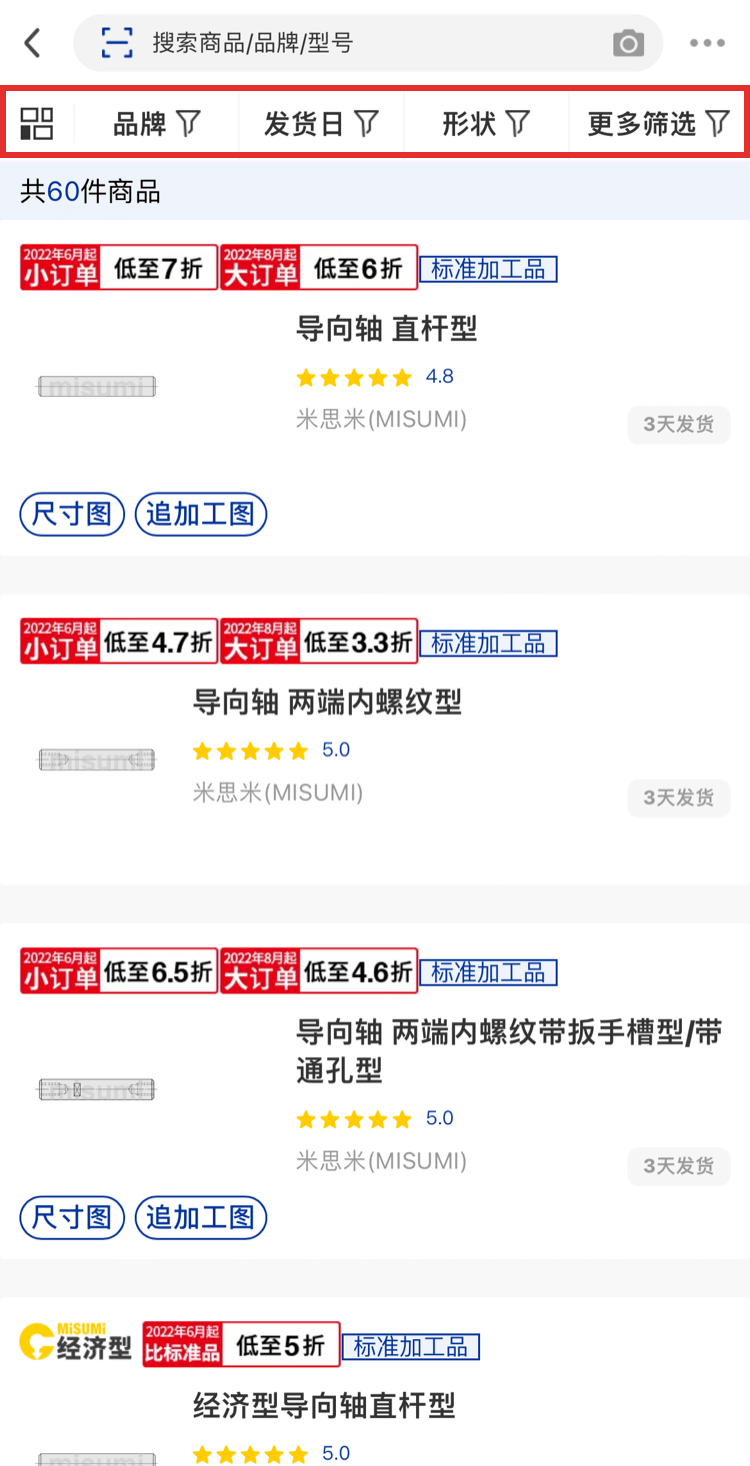This screenshot has height=1466, width=750.
Task: Open 导向轴 两端内螺纹带扳手槽型/带通孔型 product
Action: coord(508,1051)
